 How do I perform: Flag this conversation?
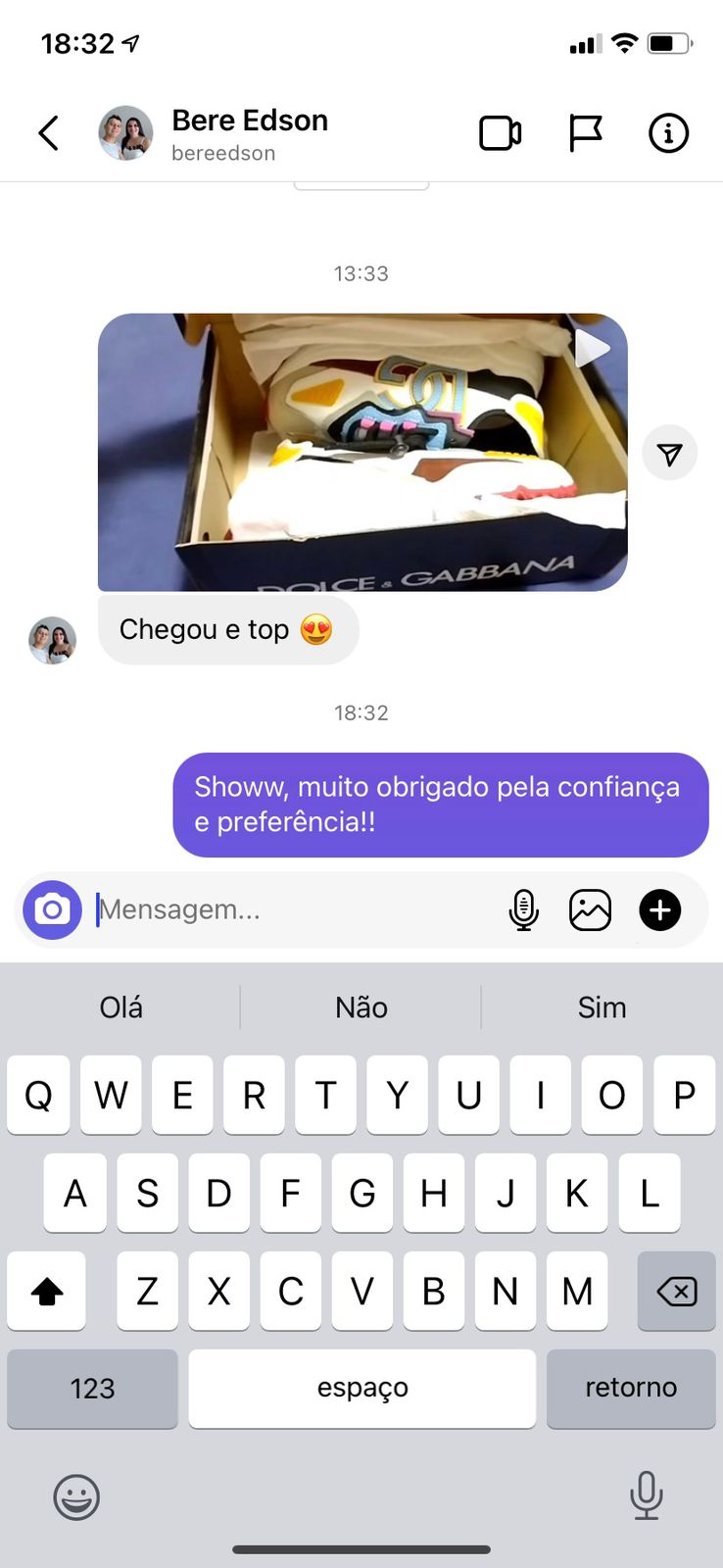click(585, 133)
